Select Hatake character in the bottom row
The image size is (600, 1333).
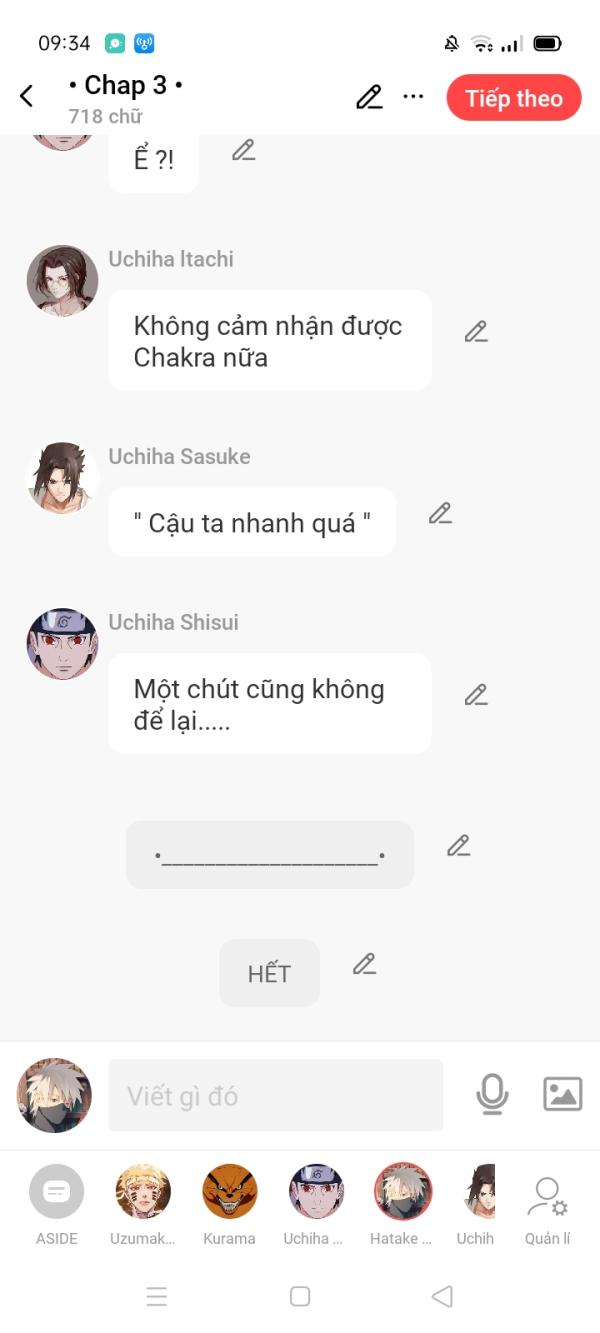pyautogui.click(x=402, y=1192)
